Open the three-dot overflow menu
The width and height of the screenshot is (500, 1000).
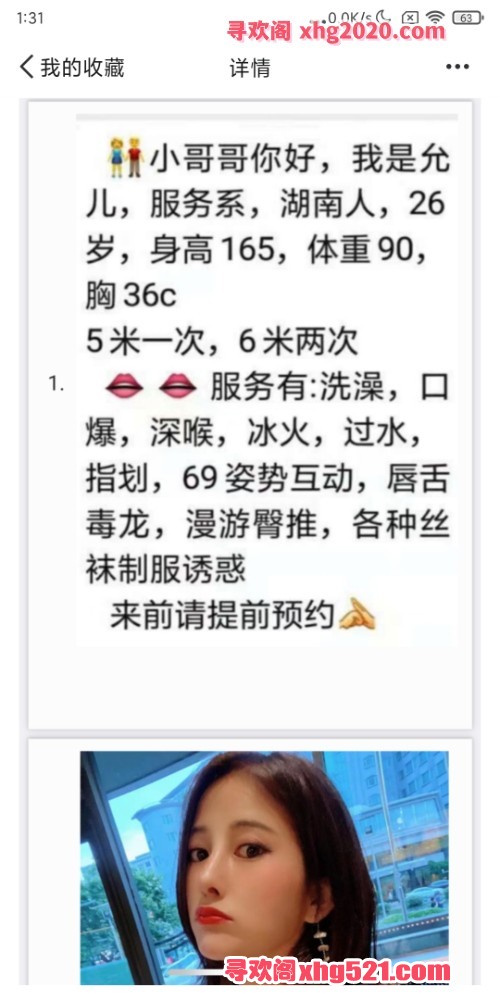[x=457, y=67]
